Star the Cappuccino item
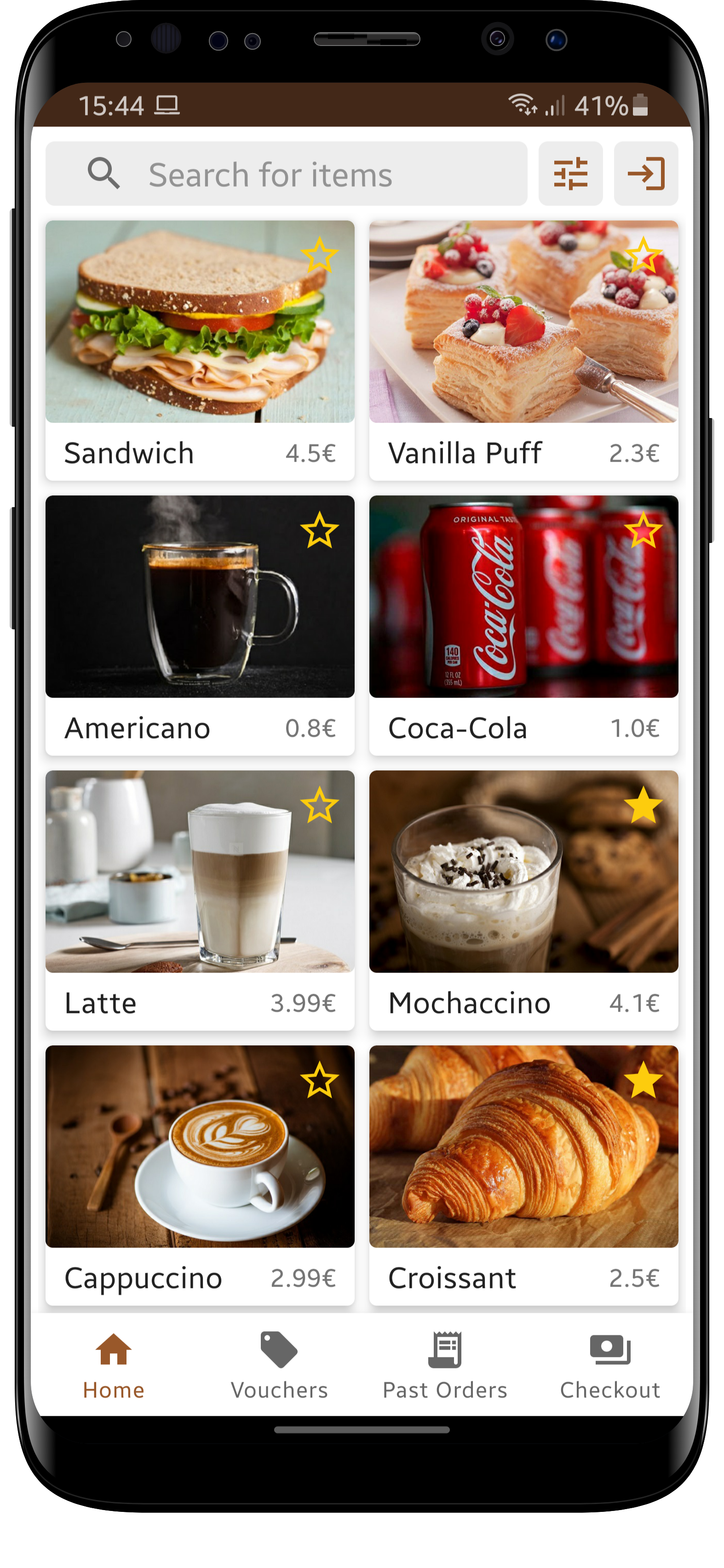 pos(319,1081)
